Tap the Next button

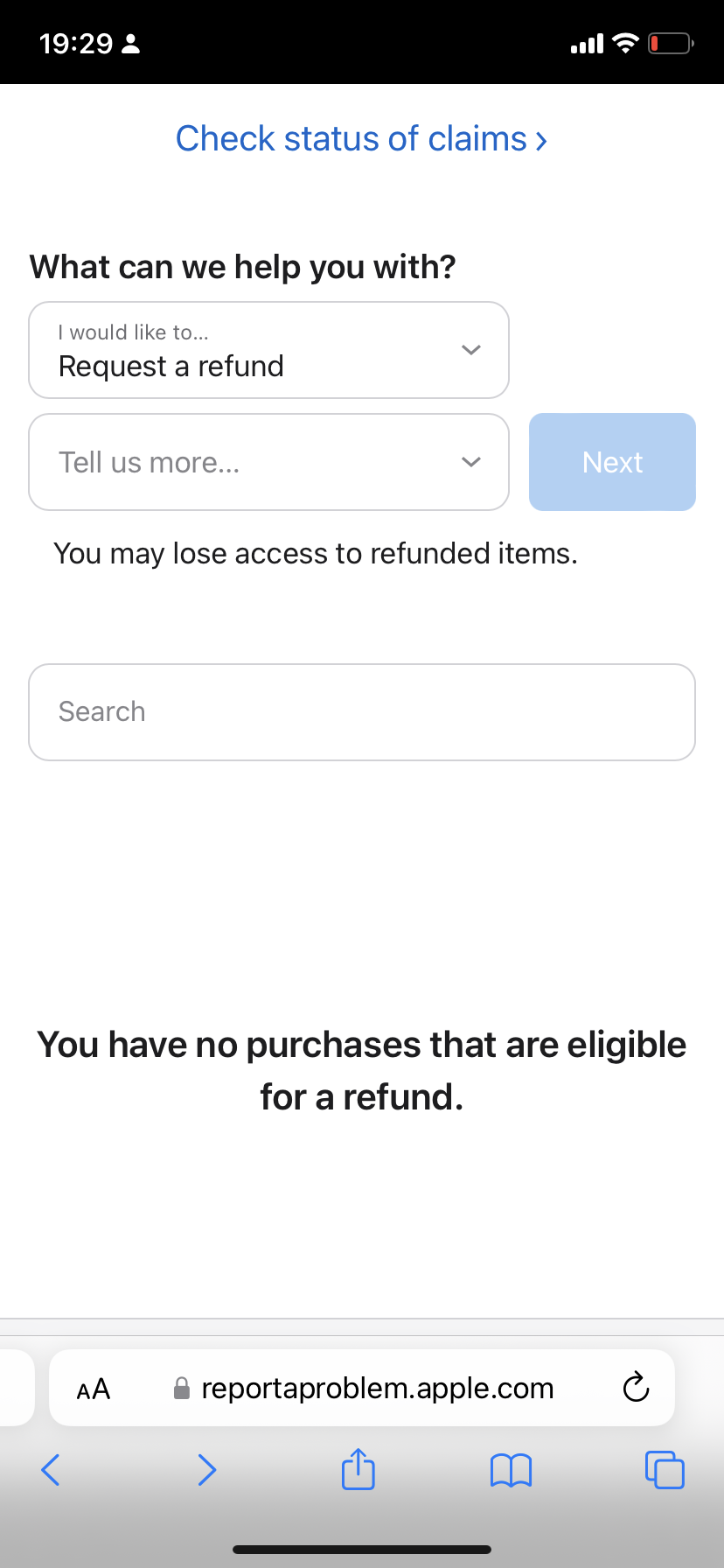[612, 462]
